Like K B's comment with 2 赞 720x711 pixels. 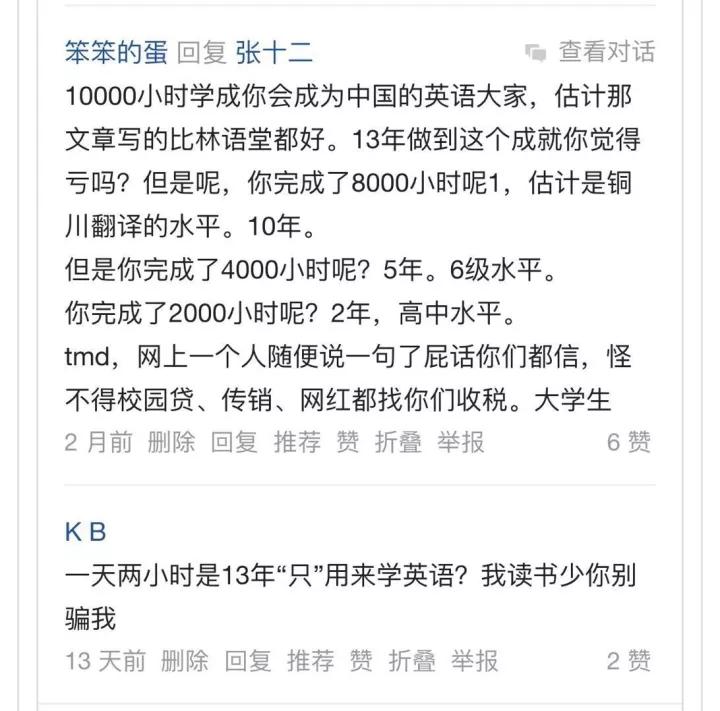tap(360, 661)
